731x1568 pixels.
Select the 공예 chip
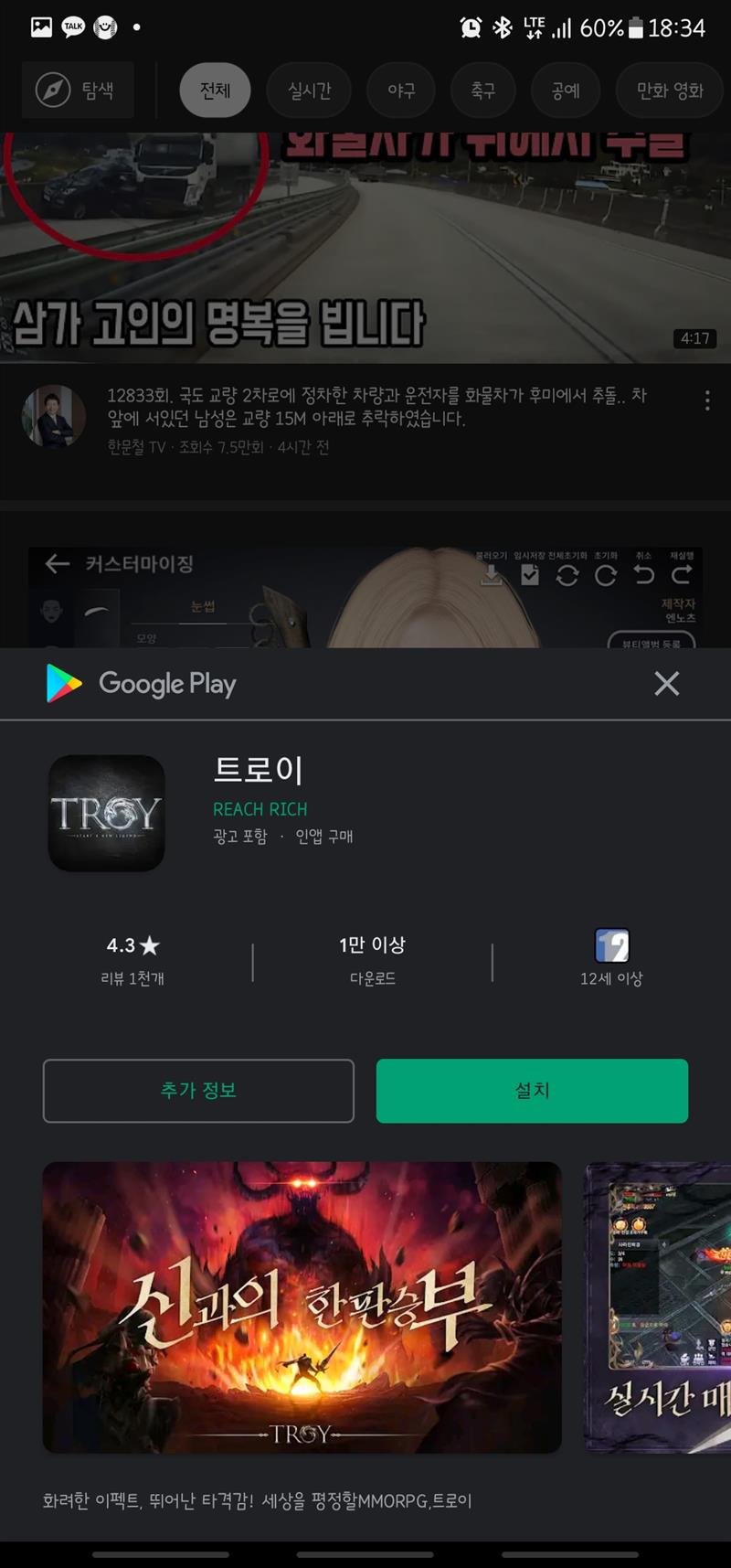click(x=565, y=91)
